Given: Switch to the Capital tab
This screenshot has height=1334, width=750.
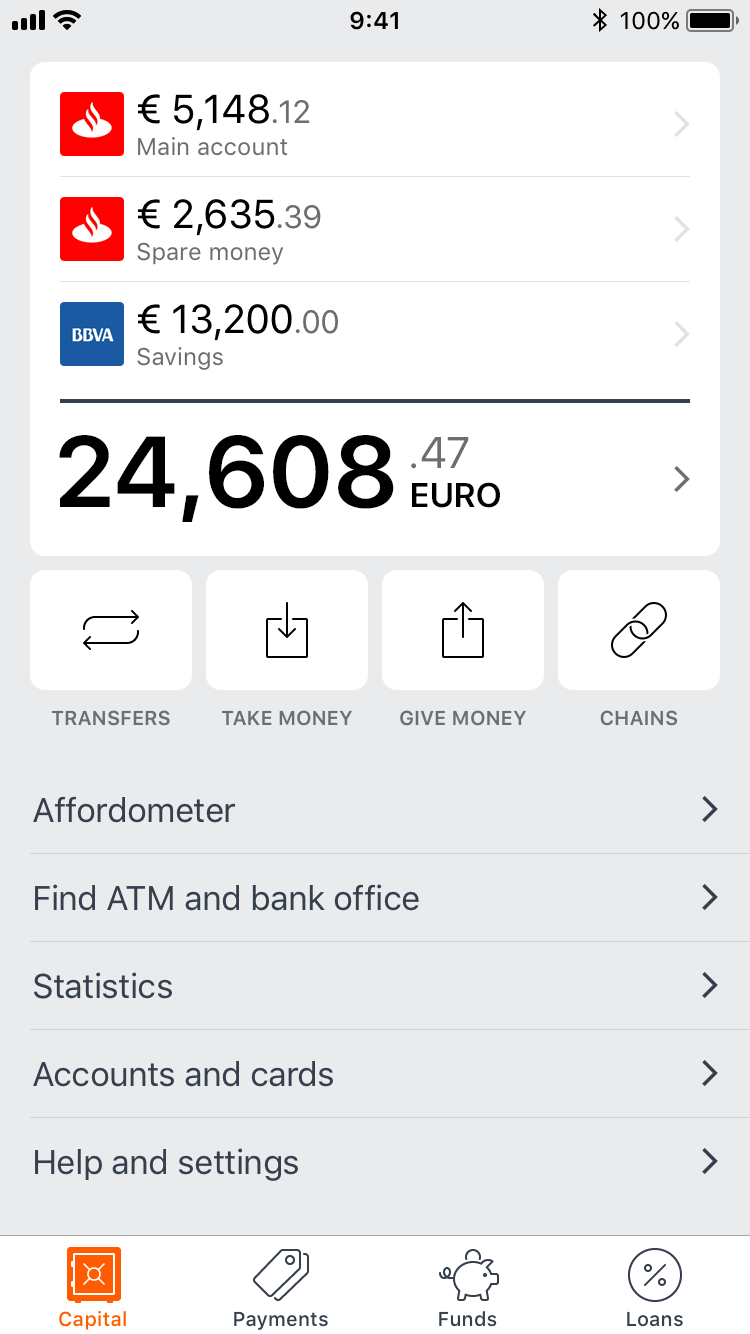Looking at the screenshot, I should pyautogui.click(x=93, y=1287).
